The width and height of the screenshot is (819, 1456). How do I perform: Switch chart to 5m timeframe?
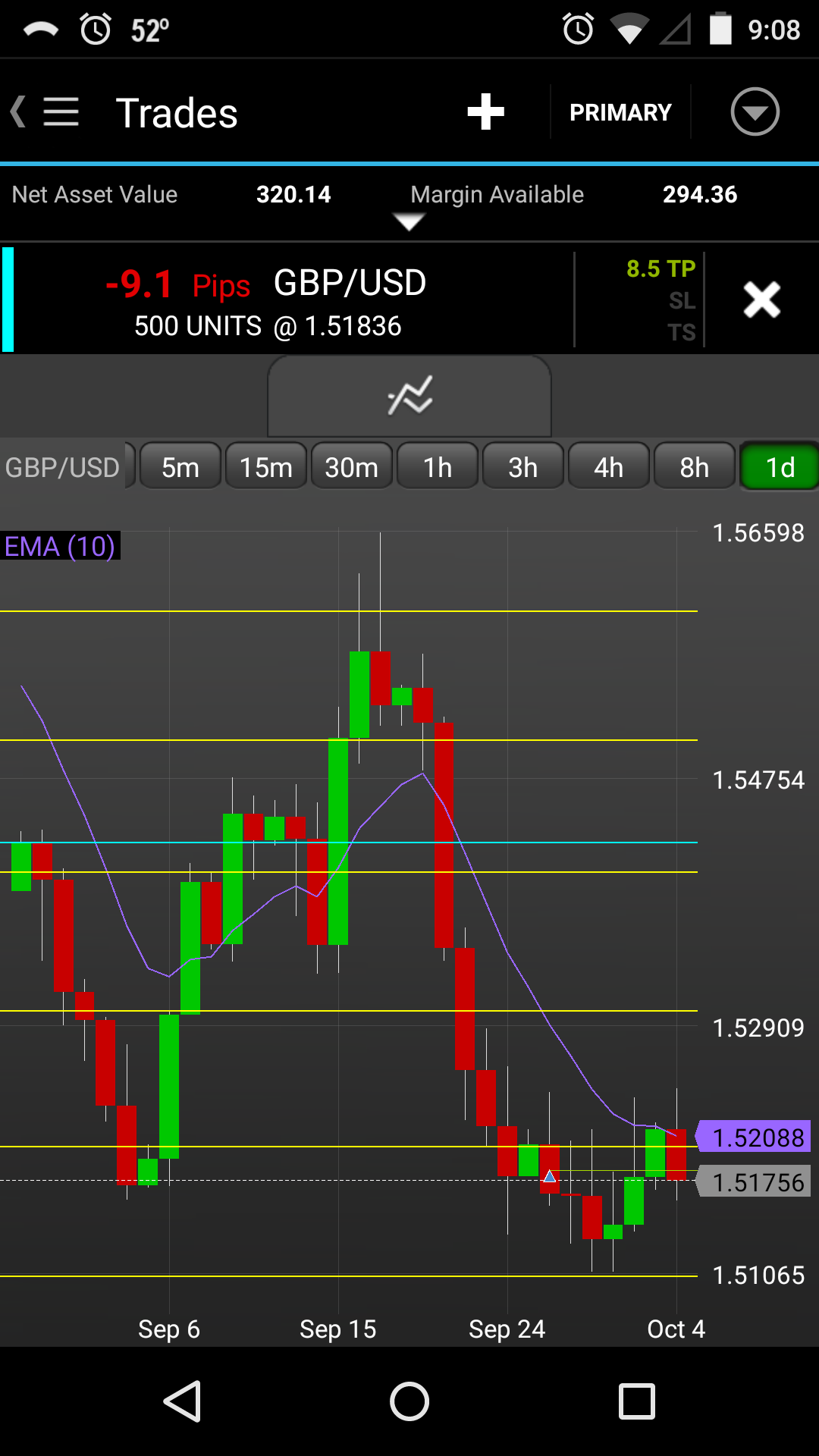(180, 467)
